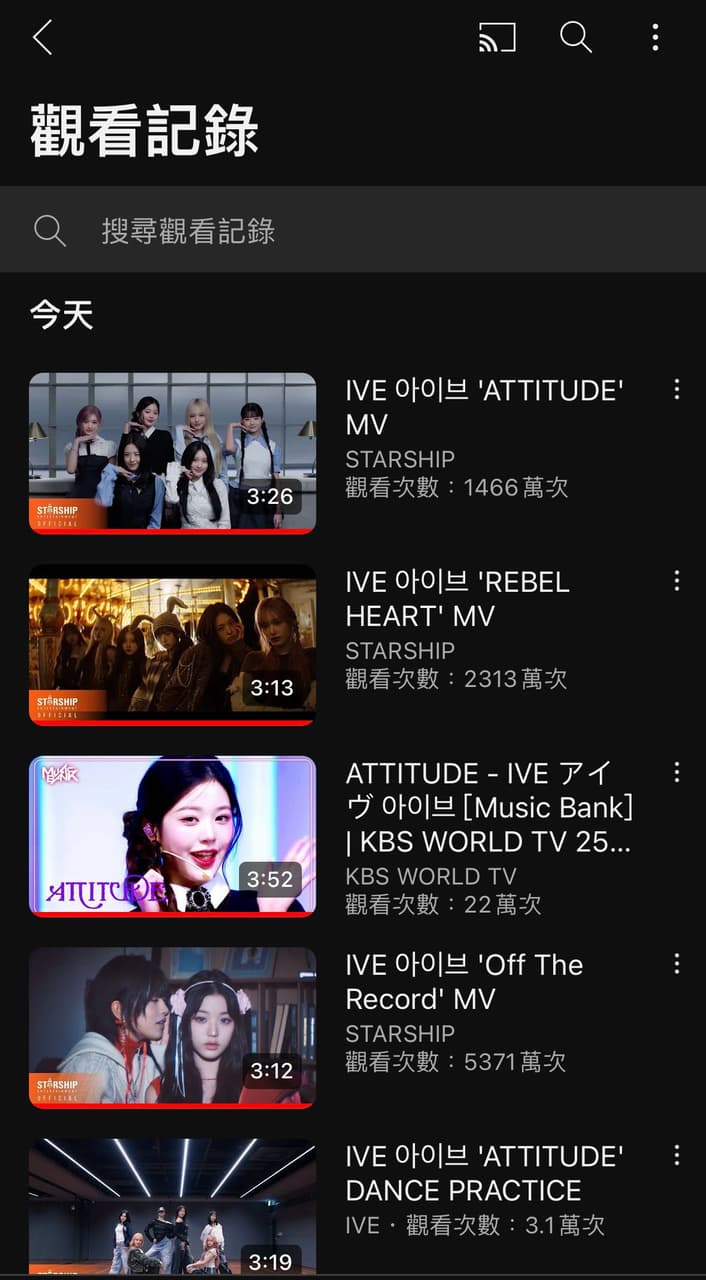706x1280 pixels.
Task: Open options for IVE 'ATTITUDE' MV
Action: pos(677,389)
